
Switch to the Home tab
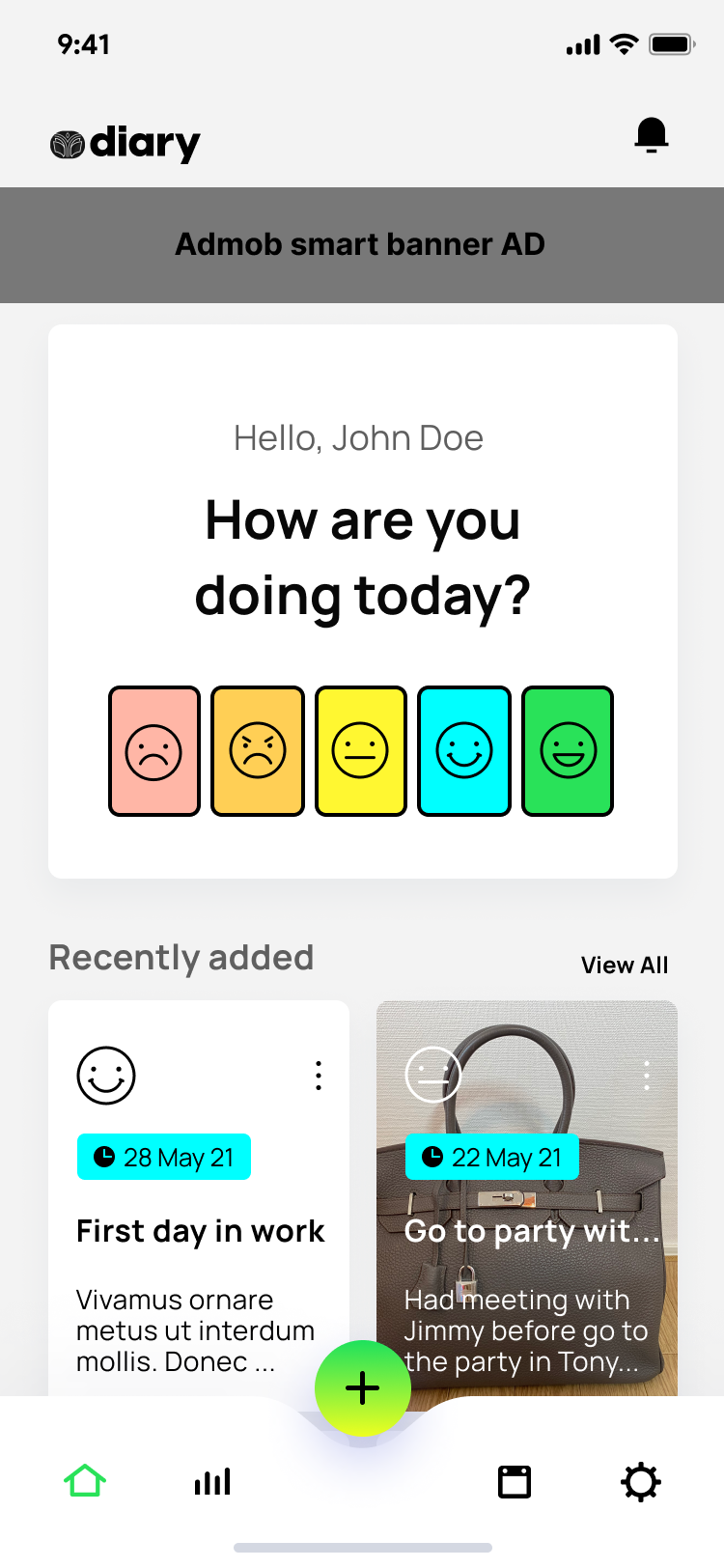click(x=85, y=1481)
